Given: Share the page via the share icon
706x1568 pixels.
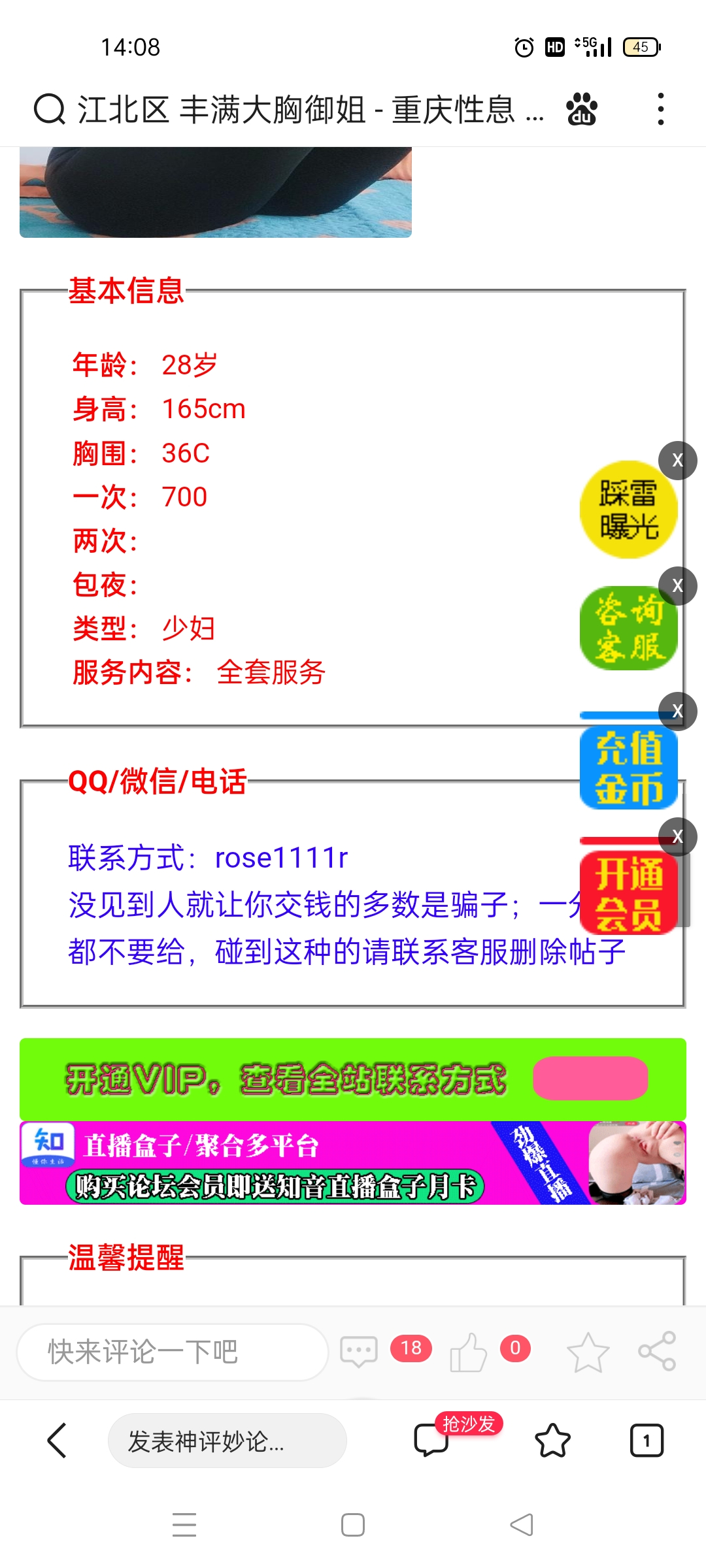Looking at the screenshot, I should (657, 1350).
